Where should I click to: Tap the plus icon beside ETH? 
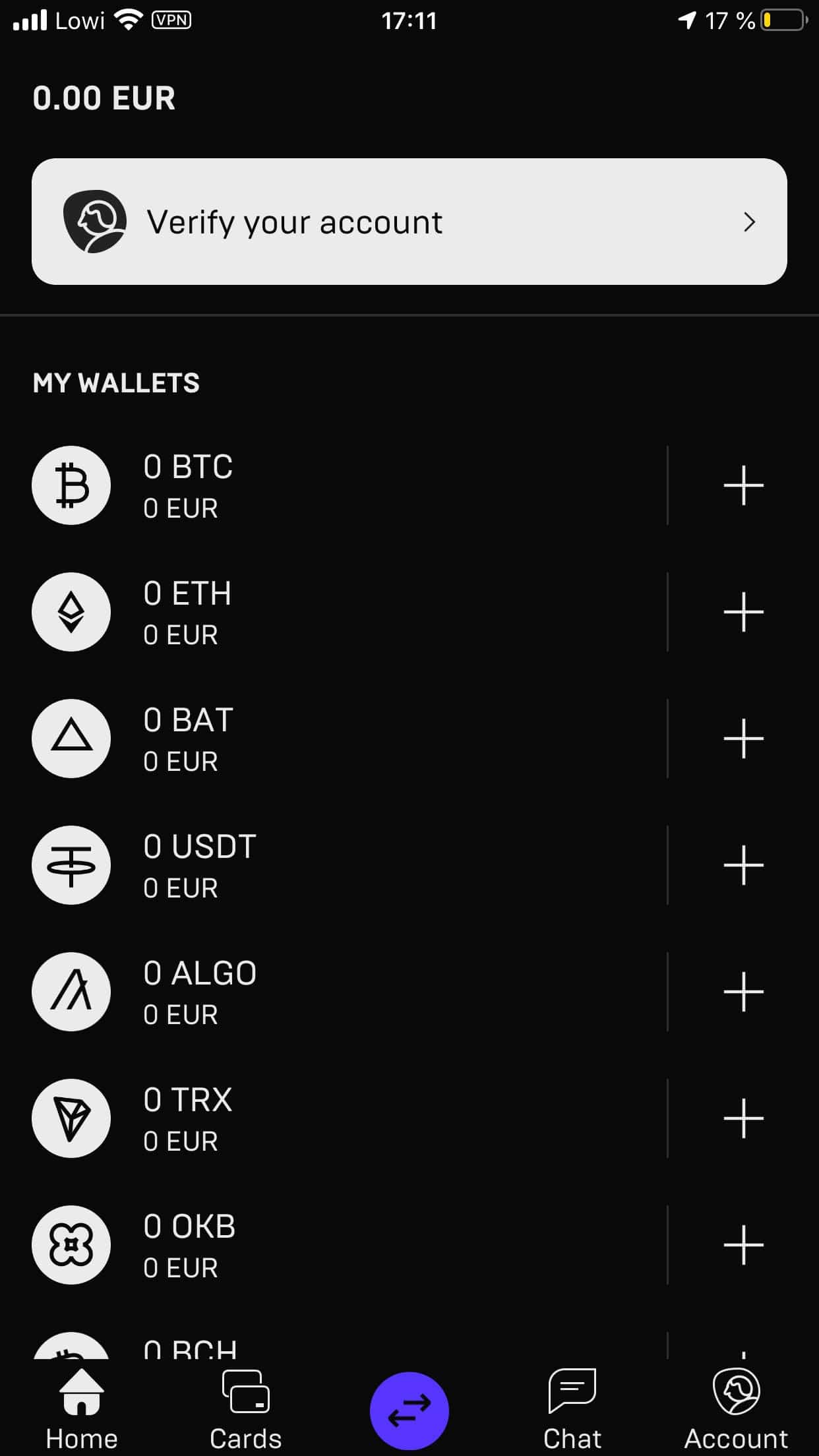click(x=743, y=613)
